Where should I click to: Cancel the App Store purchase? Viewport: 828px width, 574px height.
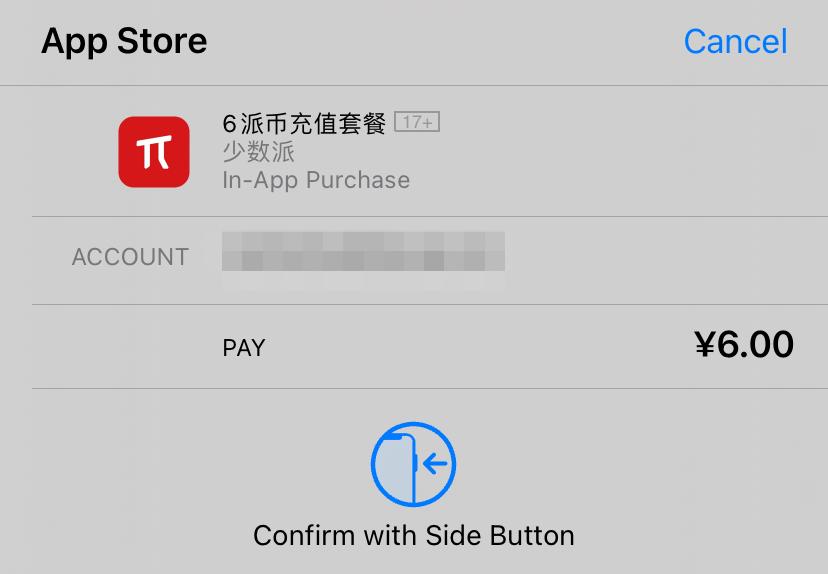(x=735, y=42)
